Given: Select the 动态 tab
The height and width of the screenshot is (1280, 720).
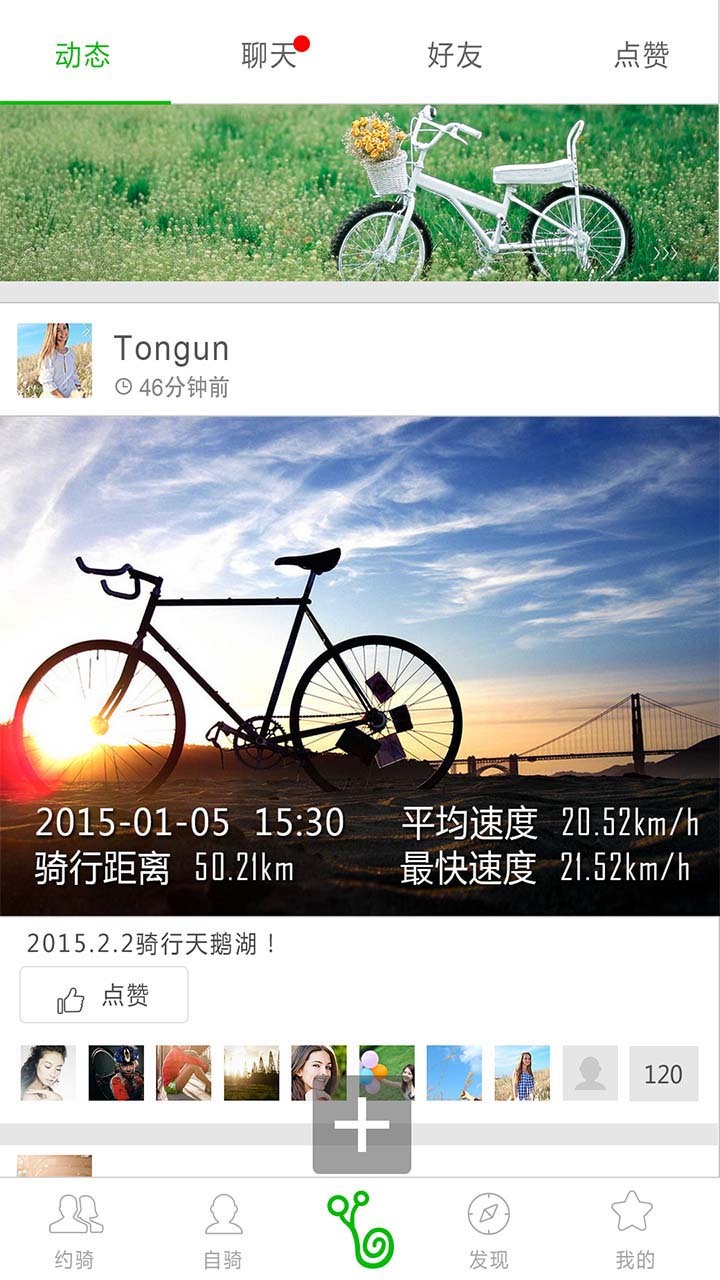Looking at the screenshot, I should [x=83, y=54].
